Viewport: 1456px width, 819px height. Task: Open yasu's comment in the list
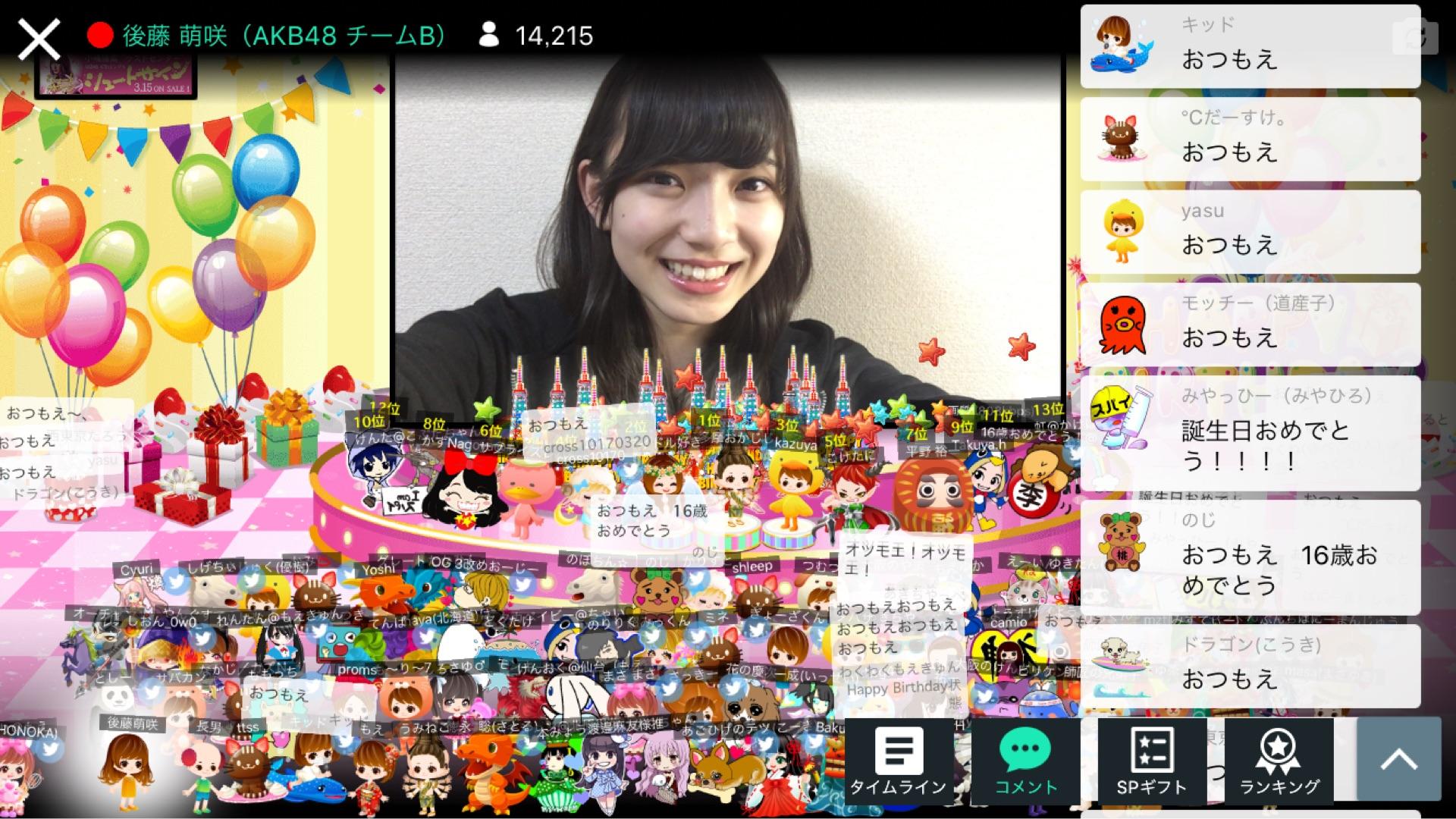click(x=1250, y=232)
